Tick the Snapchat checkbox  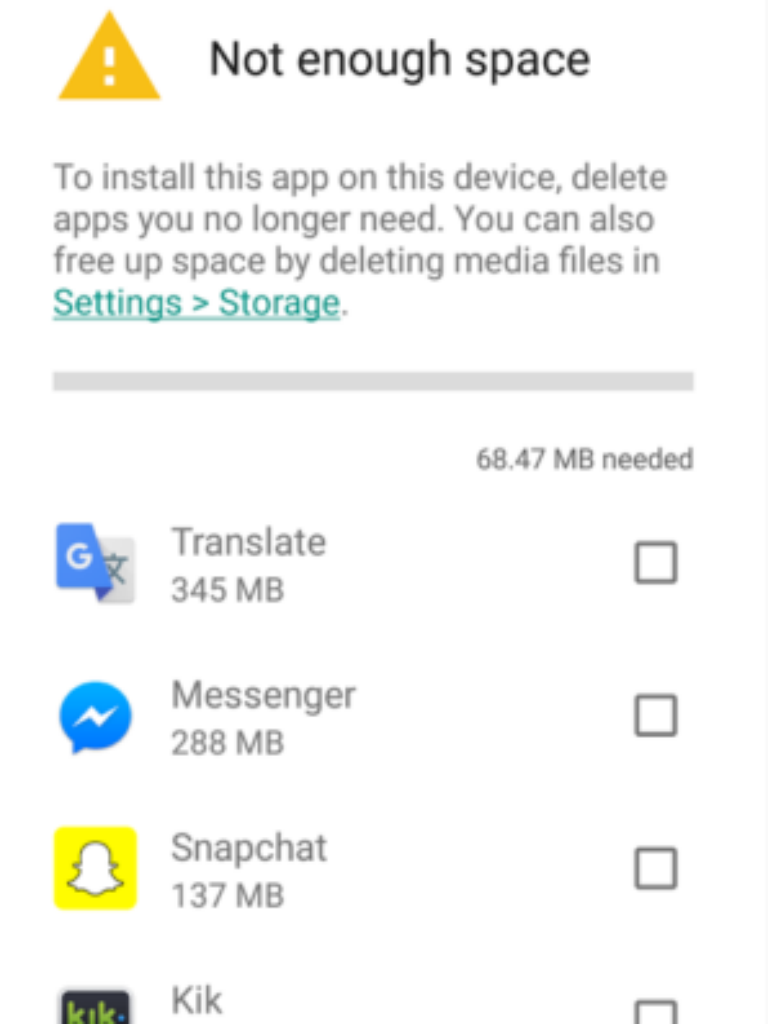[656, 869]
